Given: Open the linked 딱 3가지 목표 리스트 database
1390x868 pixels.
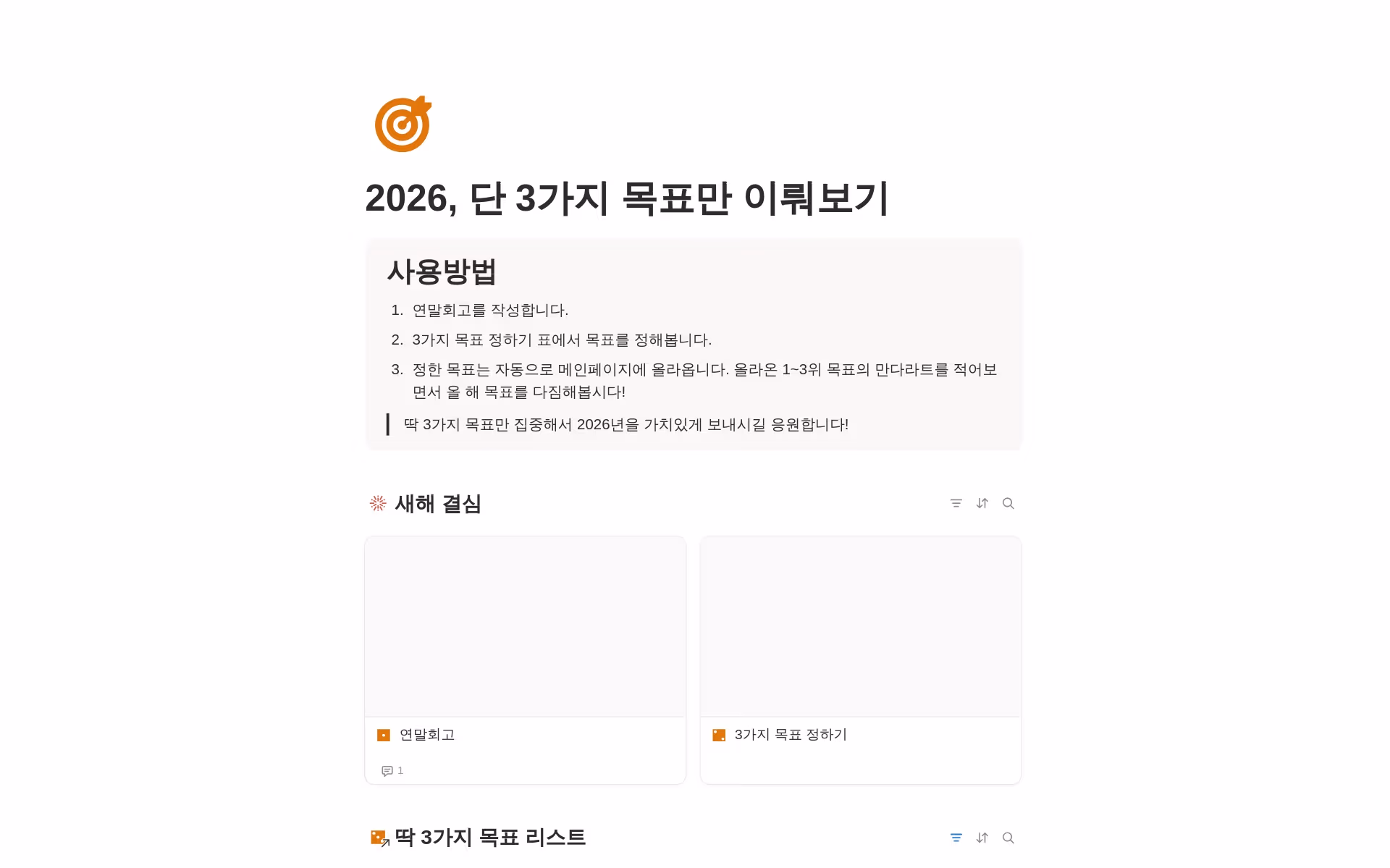Looking at the screenshot, I should [x=489, y=838].
